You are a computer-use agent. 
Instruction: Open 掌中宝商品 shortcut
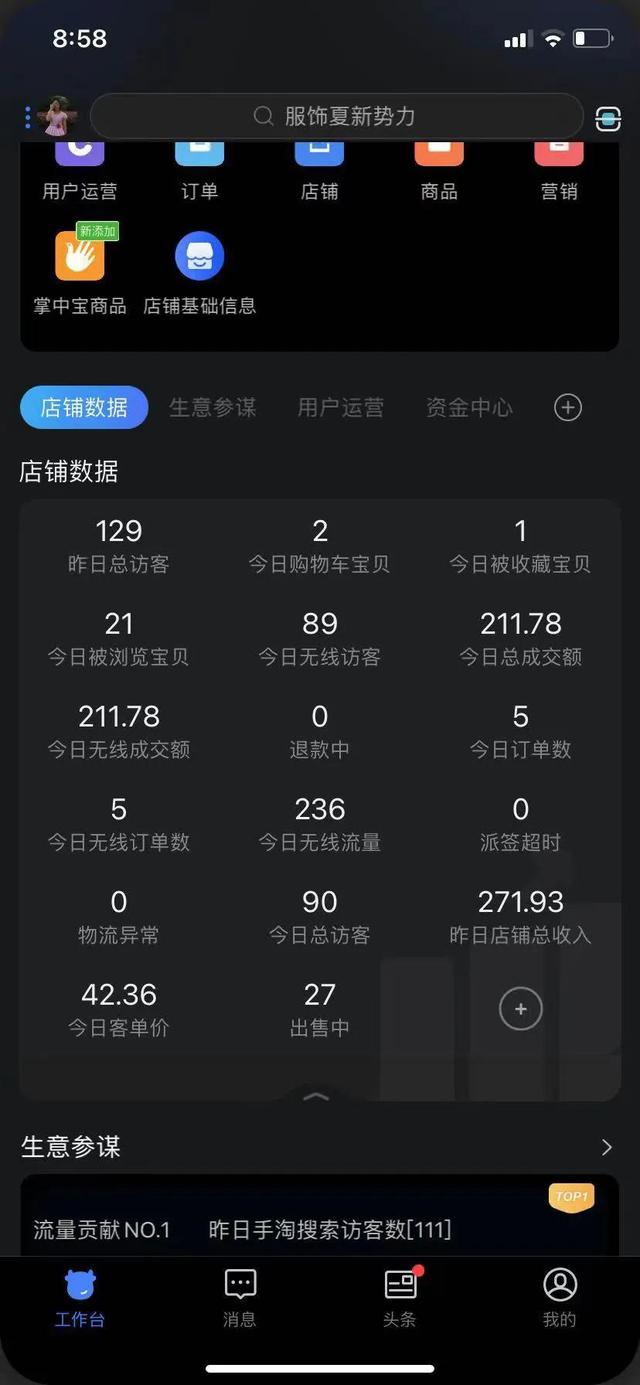point(80,270)
